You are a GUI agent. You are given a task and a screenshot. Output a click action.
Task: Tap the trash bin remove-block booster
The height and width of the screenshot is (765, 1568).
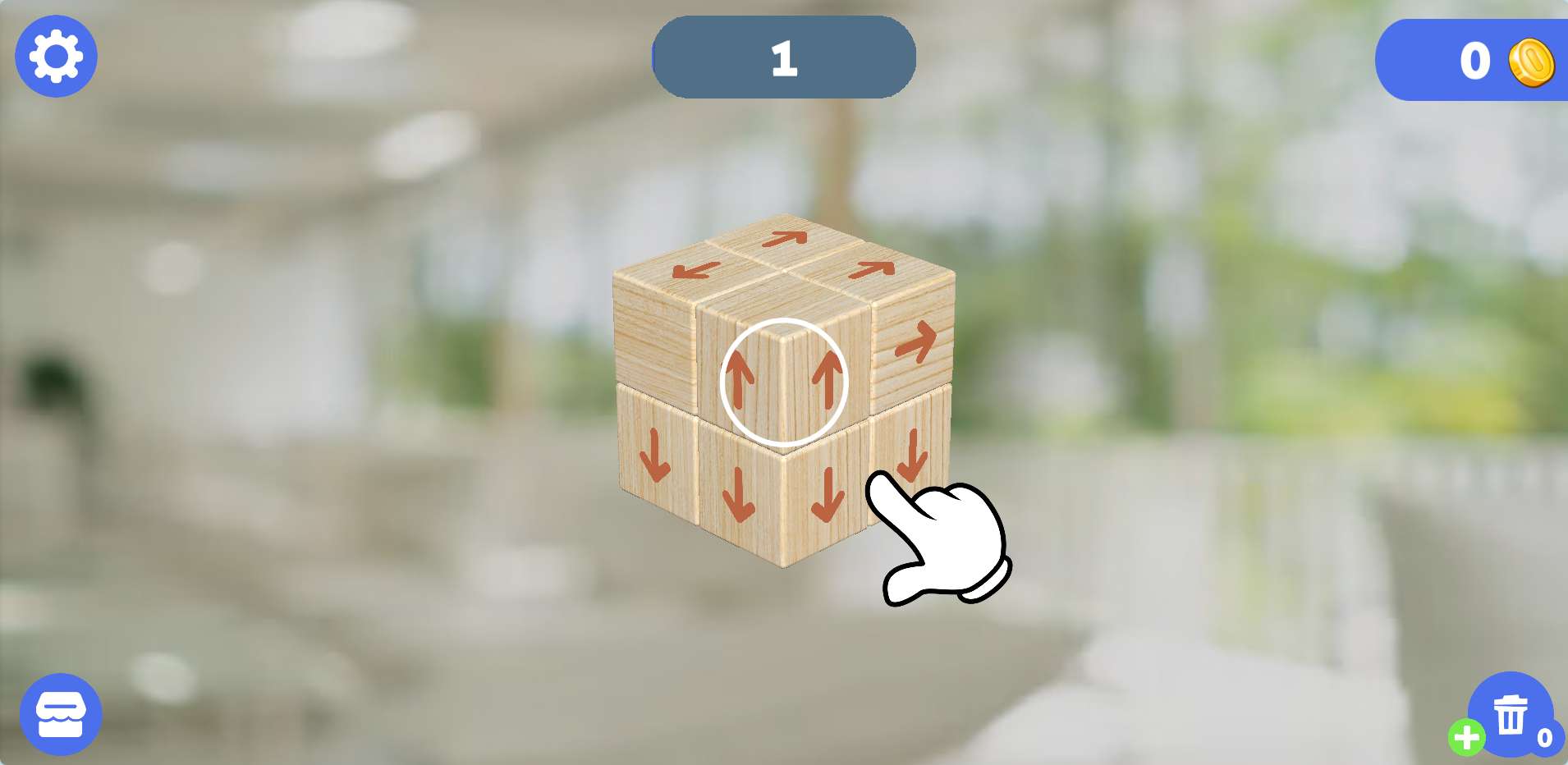point(1511,712)
